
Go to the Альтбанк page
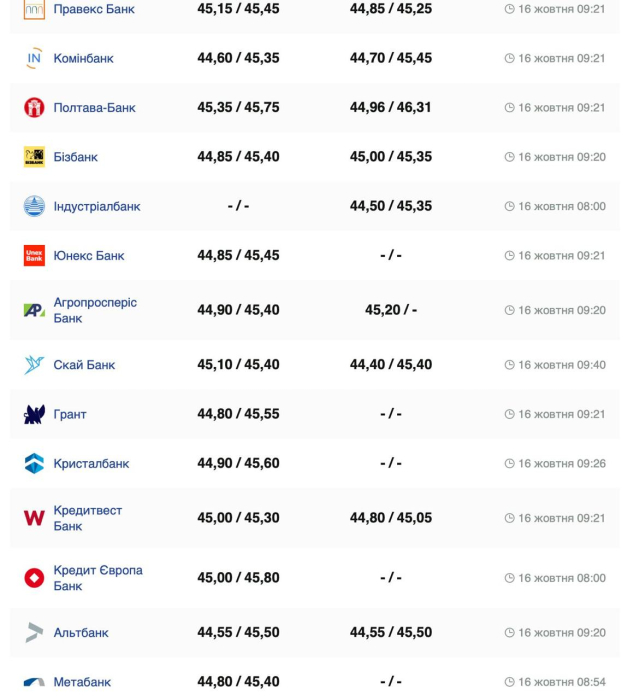pos(81,632)
